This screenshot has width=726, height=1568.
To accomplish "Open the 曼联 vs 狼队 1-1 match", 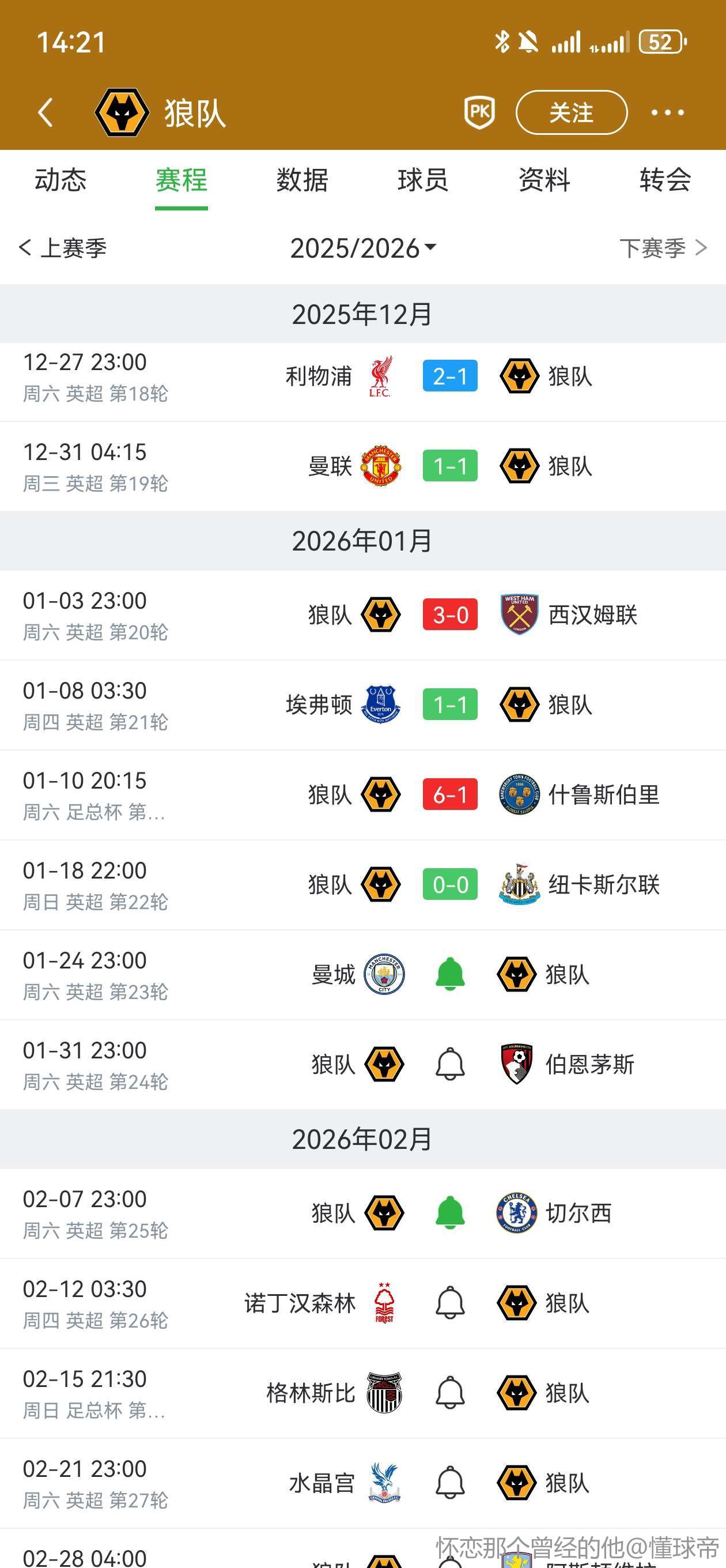I will (x=450, y=466).
